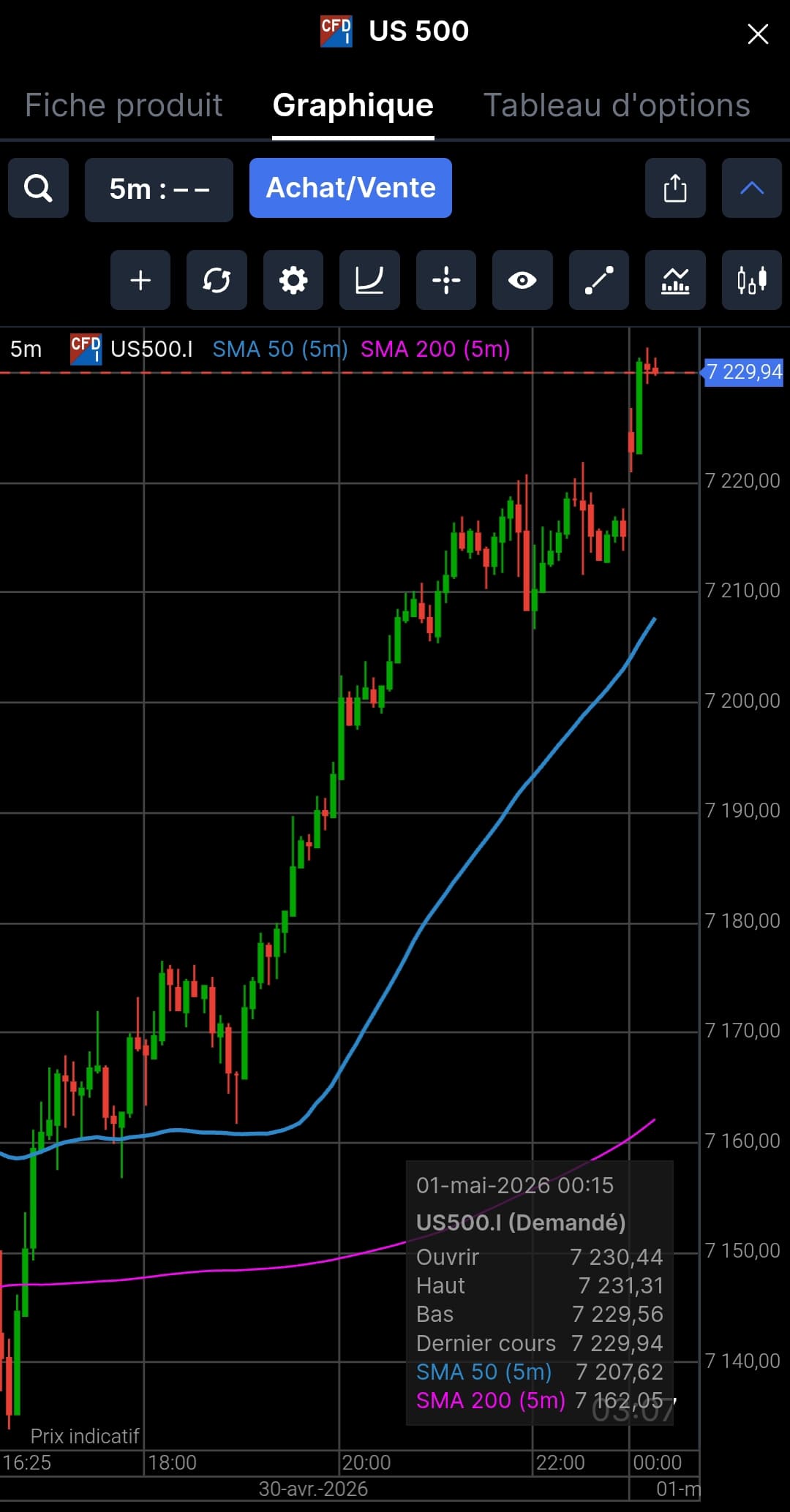Close the US 500 chart screen
The image size is (790, 1512).
(758, 34)
